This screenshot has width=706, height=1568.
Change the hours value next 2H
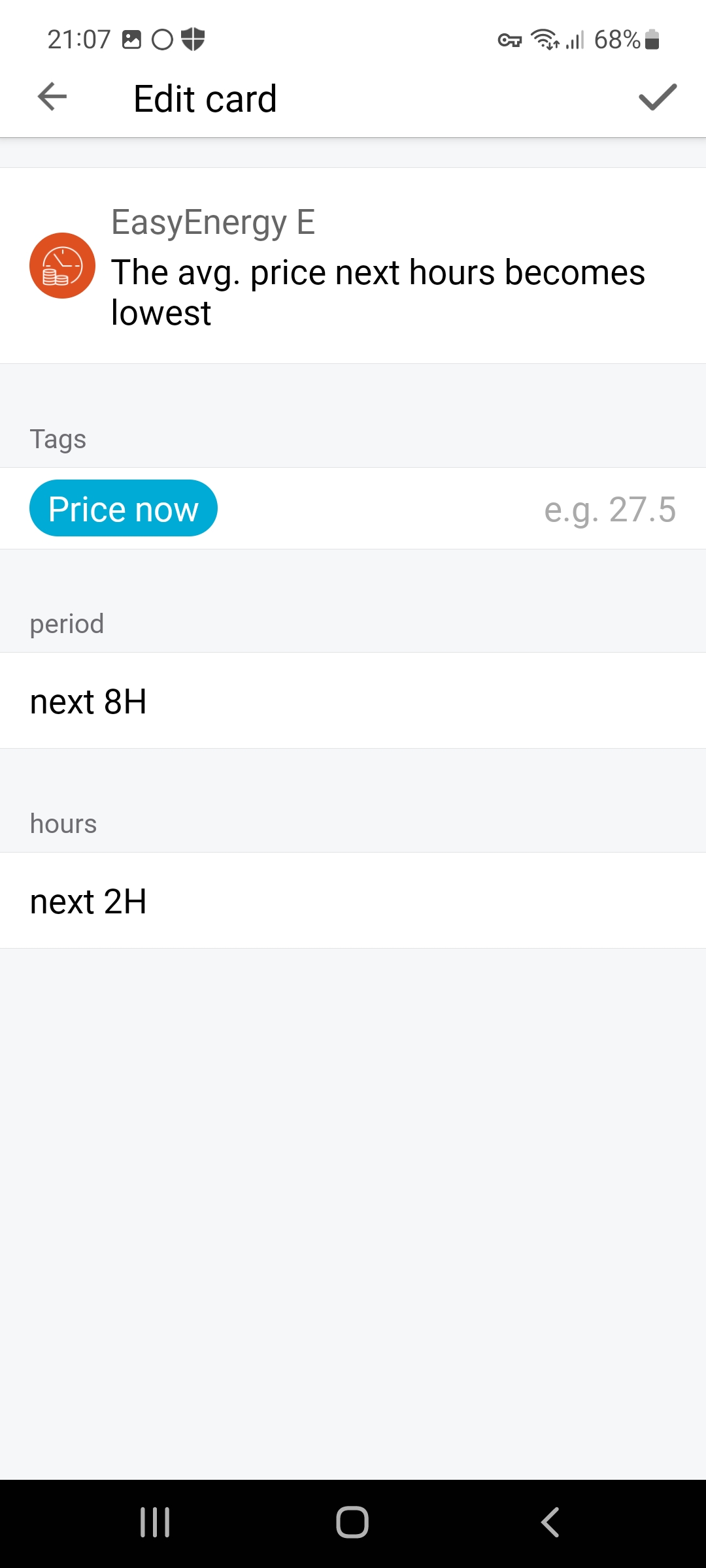coord(353,901)
